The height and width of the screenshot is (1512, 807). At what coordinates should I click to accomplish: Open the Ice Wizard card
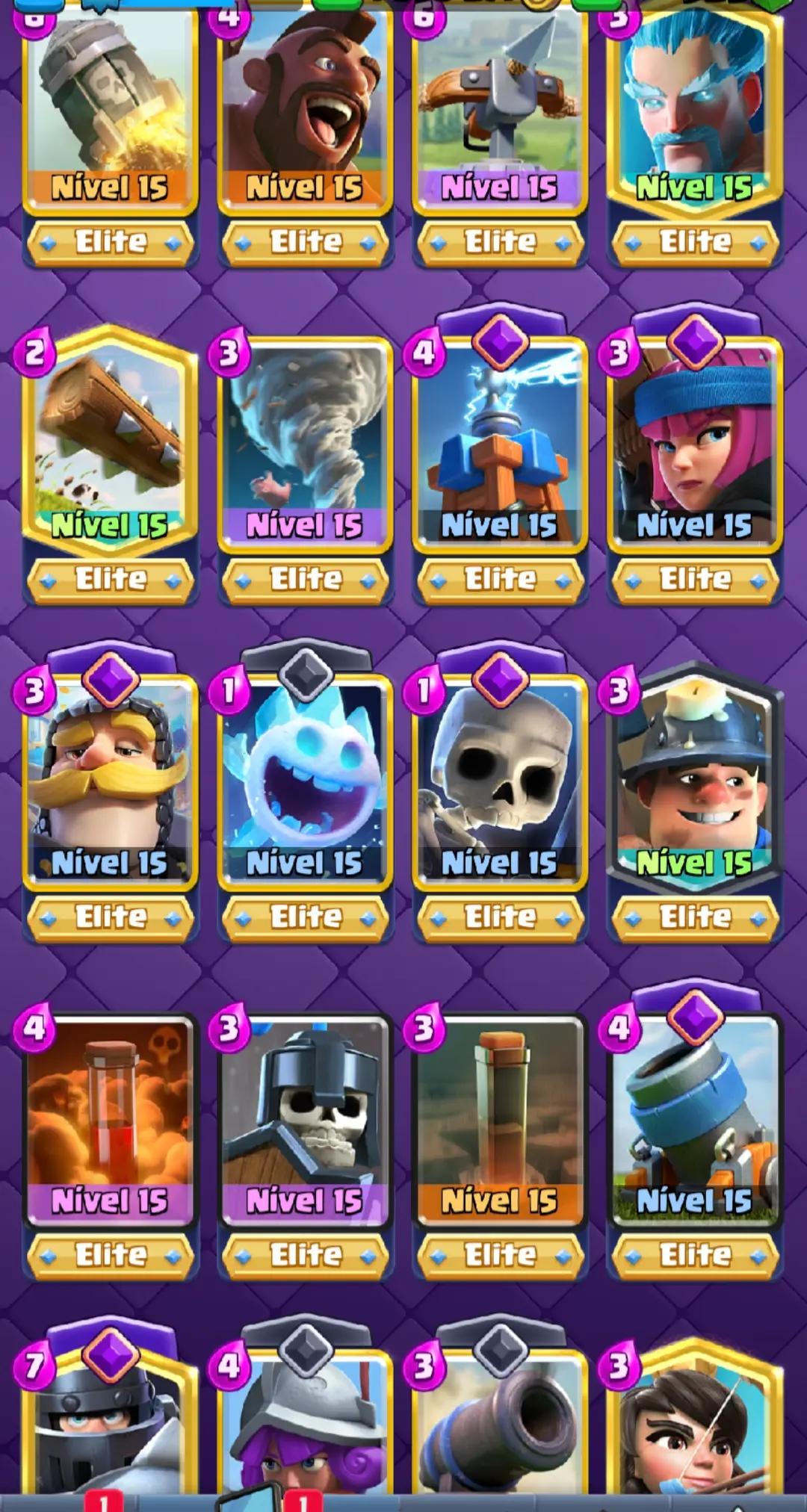click(x=695, y=105)
